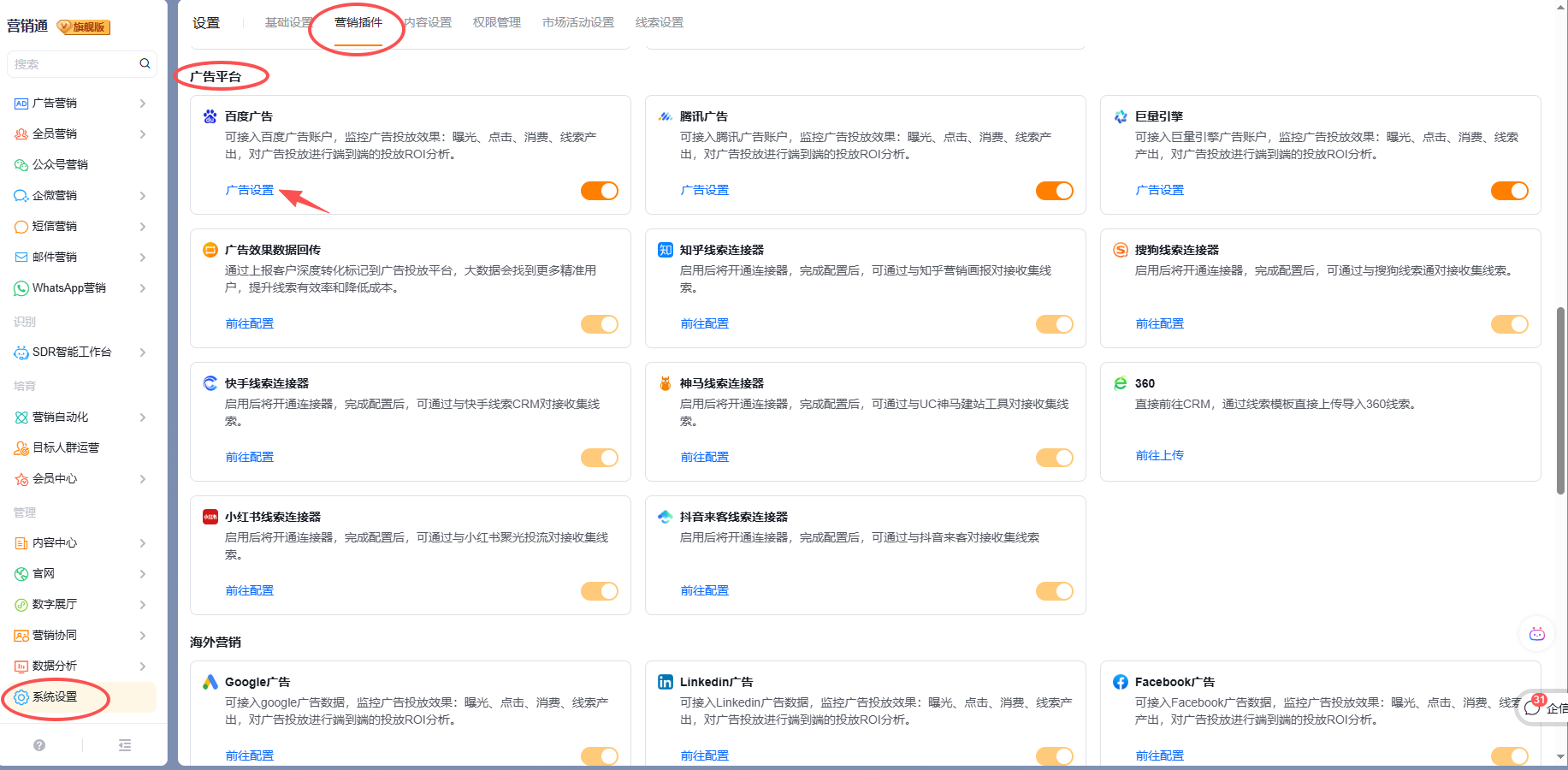
Task: Open the 市场活动设置 tab
Action: (578, 22)
